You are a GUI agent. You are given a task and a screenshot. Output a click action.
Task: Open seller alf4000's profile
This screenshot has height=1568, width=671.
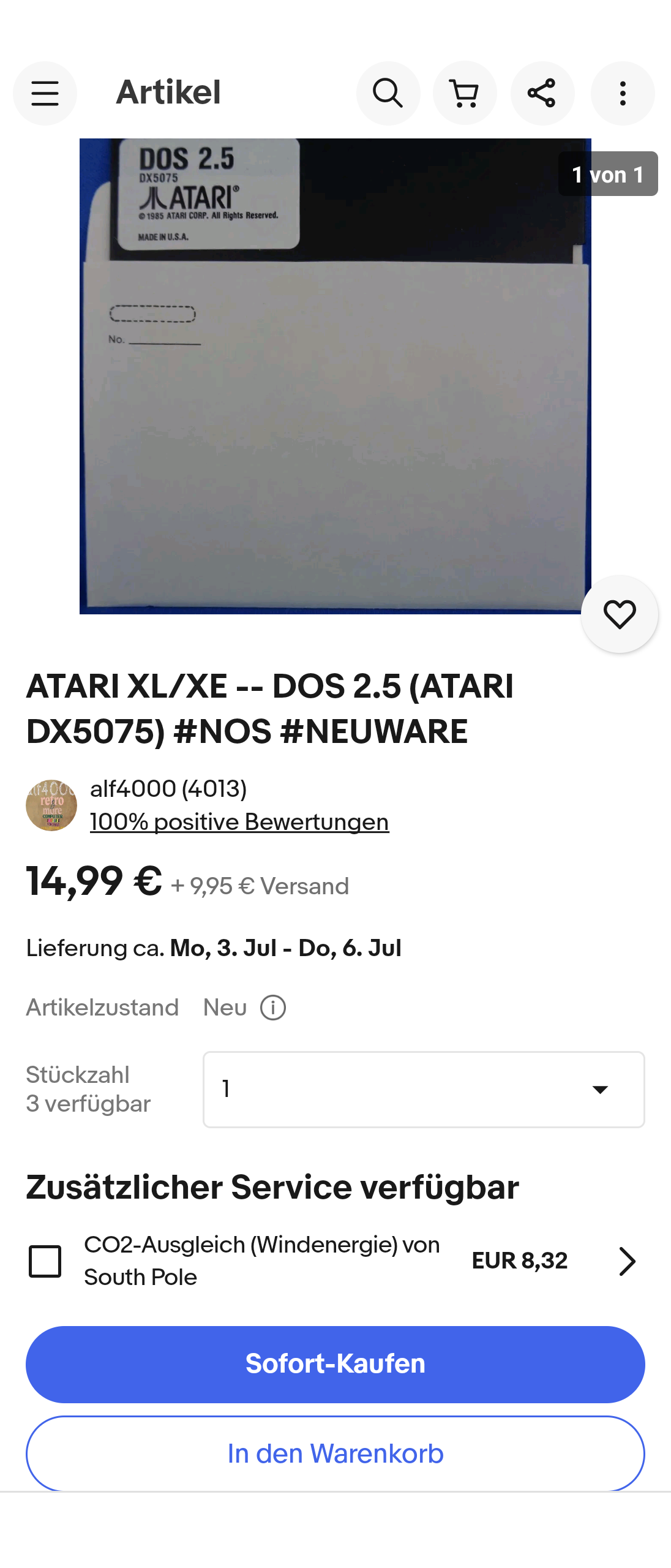click(x=168, y=789)
